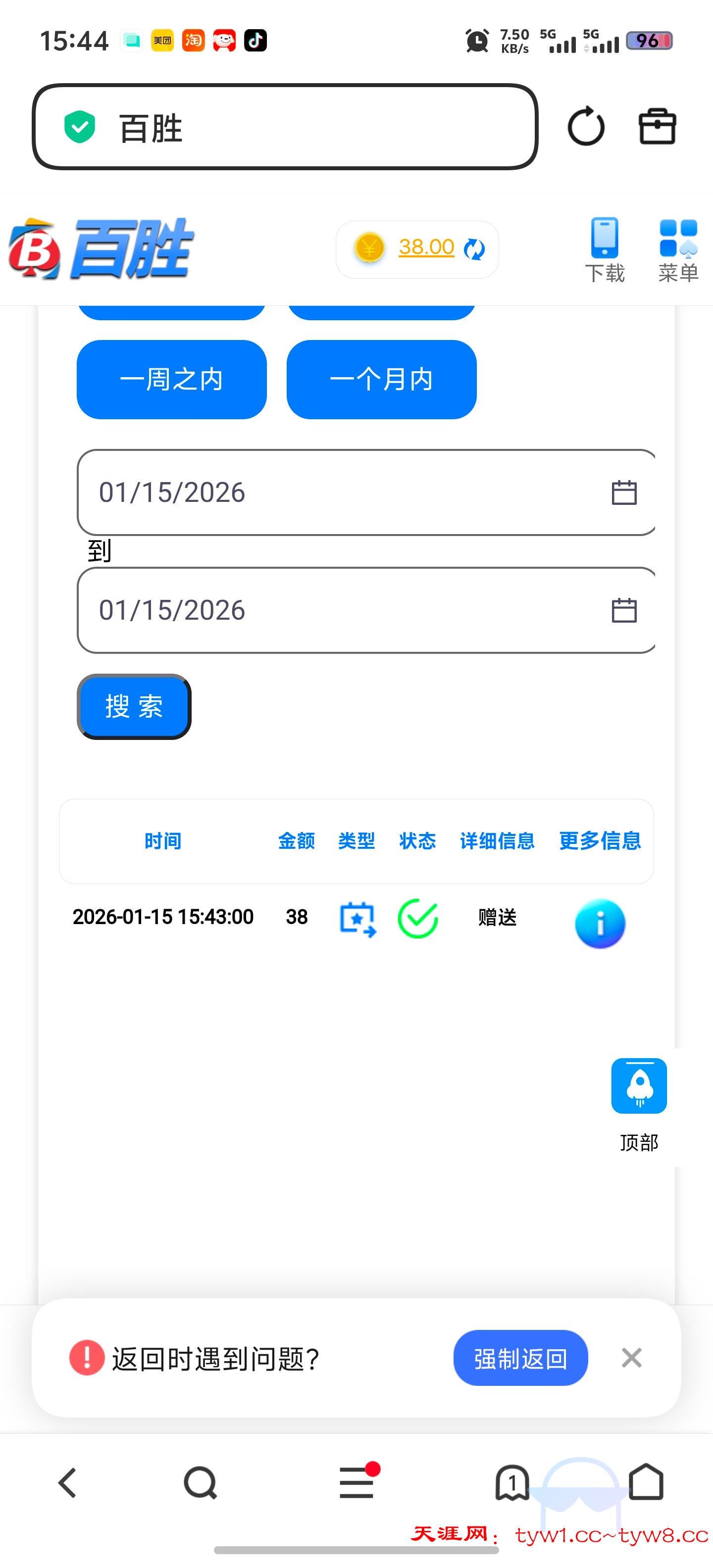713x1568 pixels.
Task: Open the 下载 download page
Action: (605, 249)
